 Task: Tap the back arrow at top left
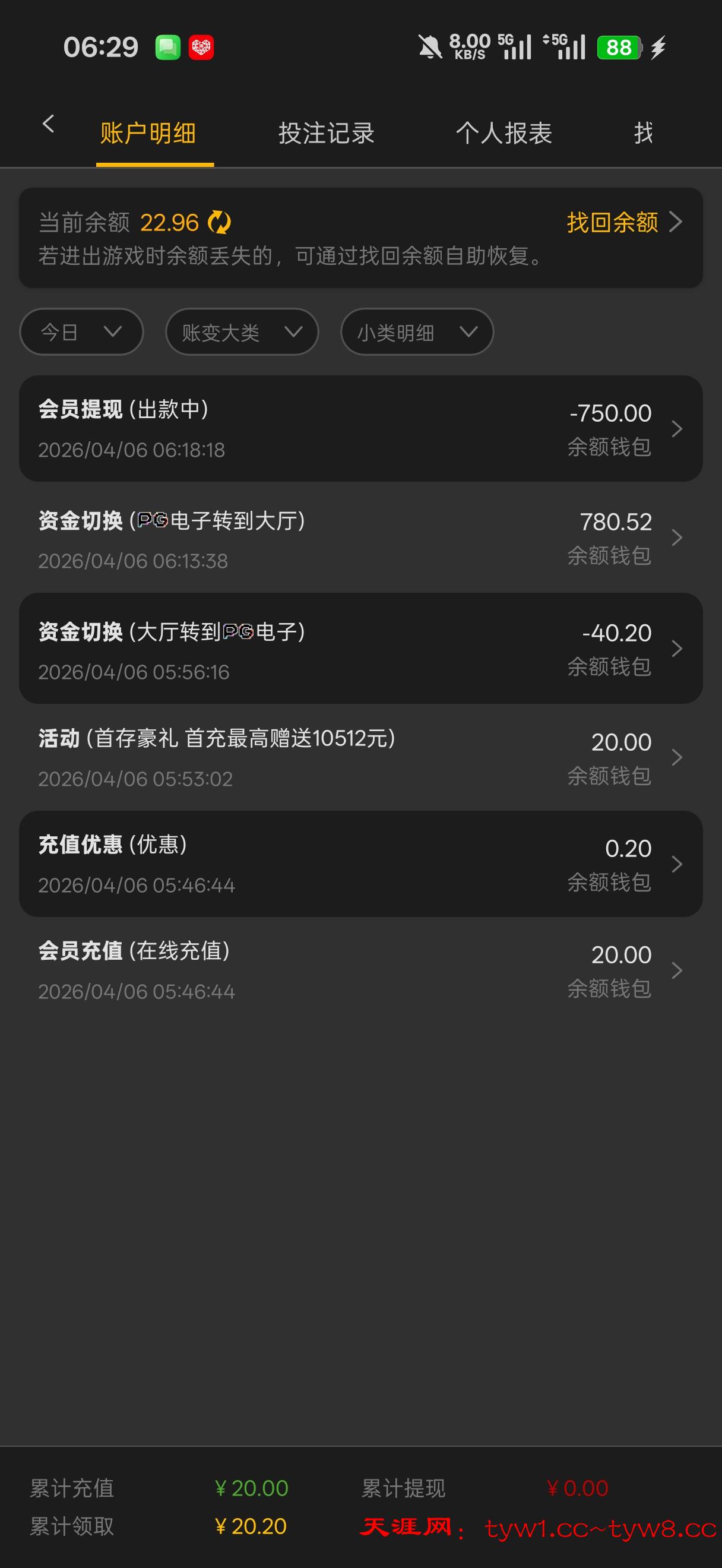coord(48,124)
